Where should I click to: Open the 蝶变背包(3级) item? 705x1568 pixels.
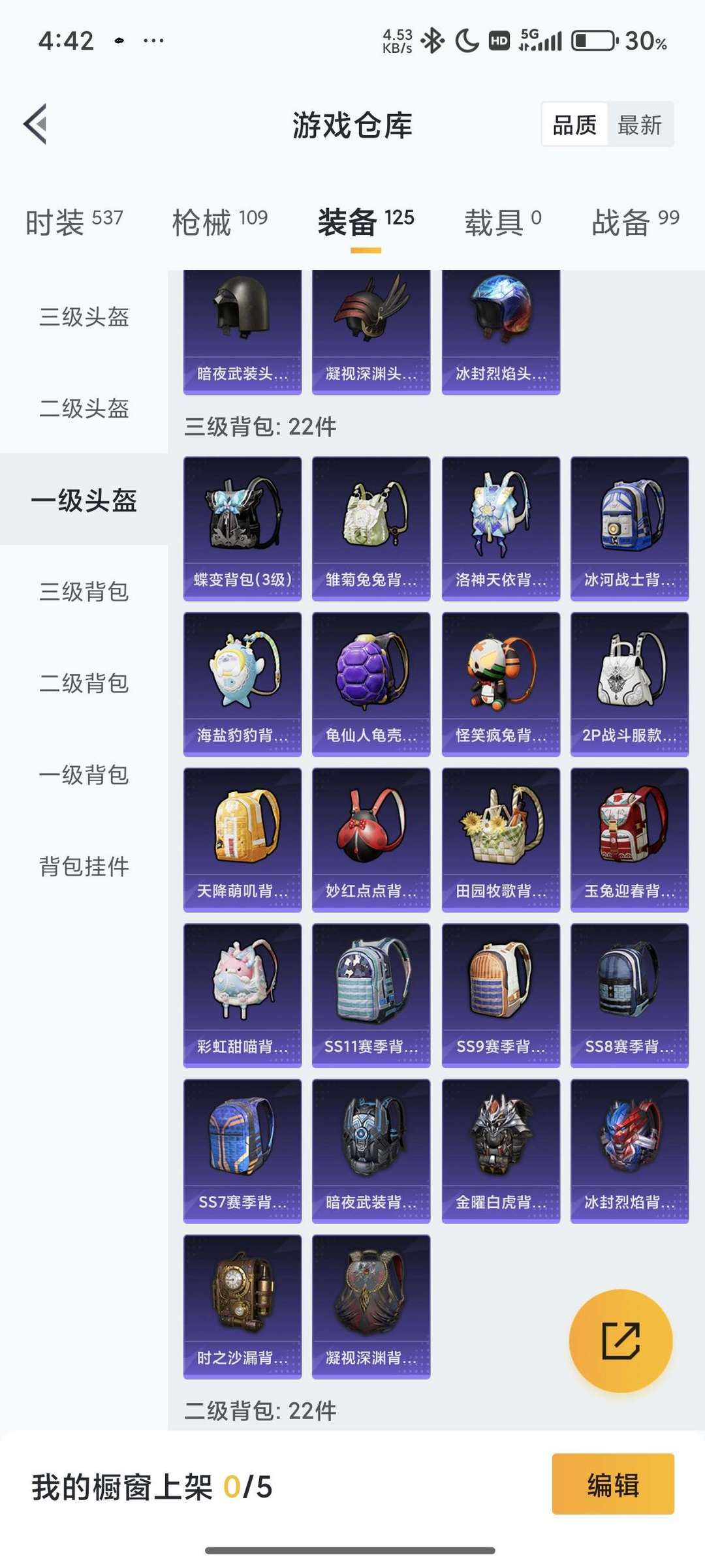pos(242,529)
